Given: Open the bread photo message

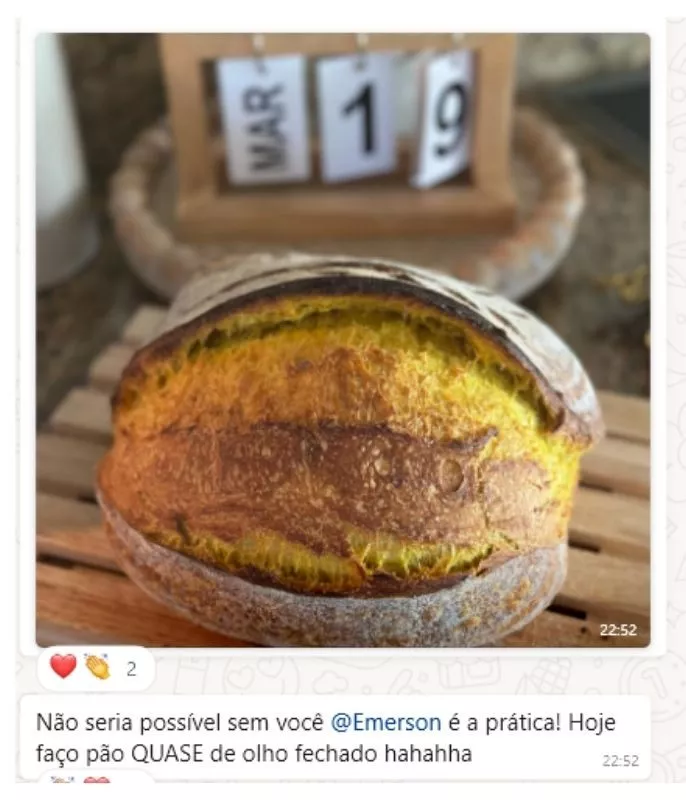Looking at the screenshot, I should (342, 340).
